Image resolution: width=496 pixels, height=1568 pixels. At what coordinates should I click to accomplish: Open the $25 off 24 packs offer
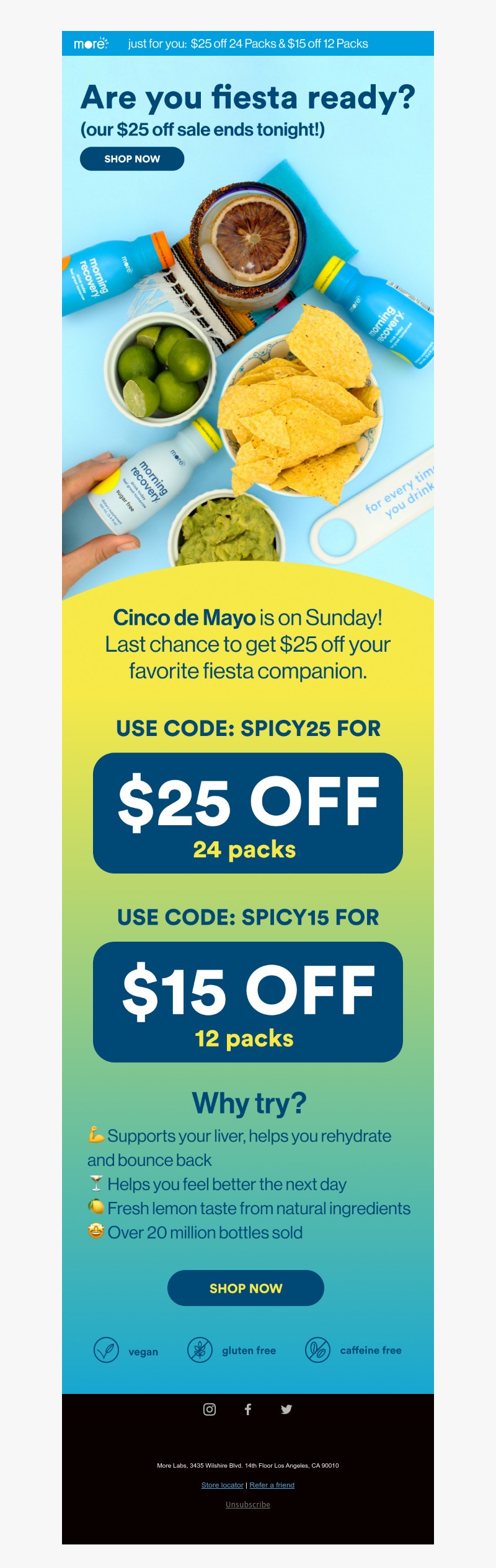[248, 813]
